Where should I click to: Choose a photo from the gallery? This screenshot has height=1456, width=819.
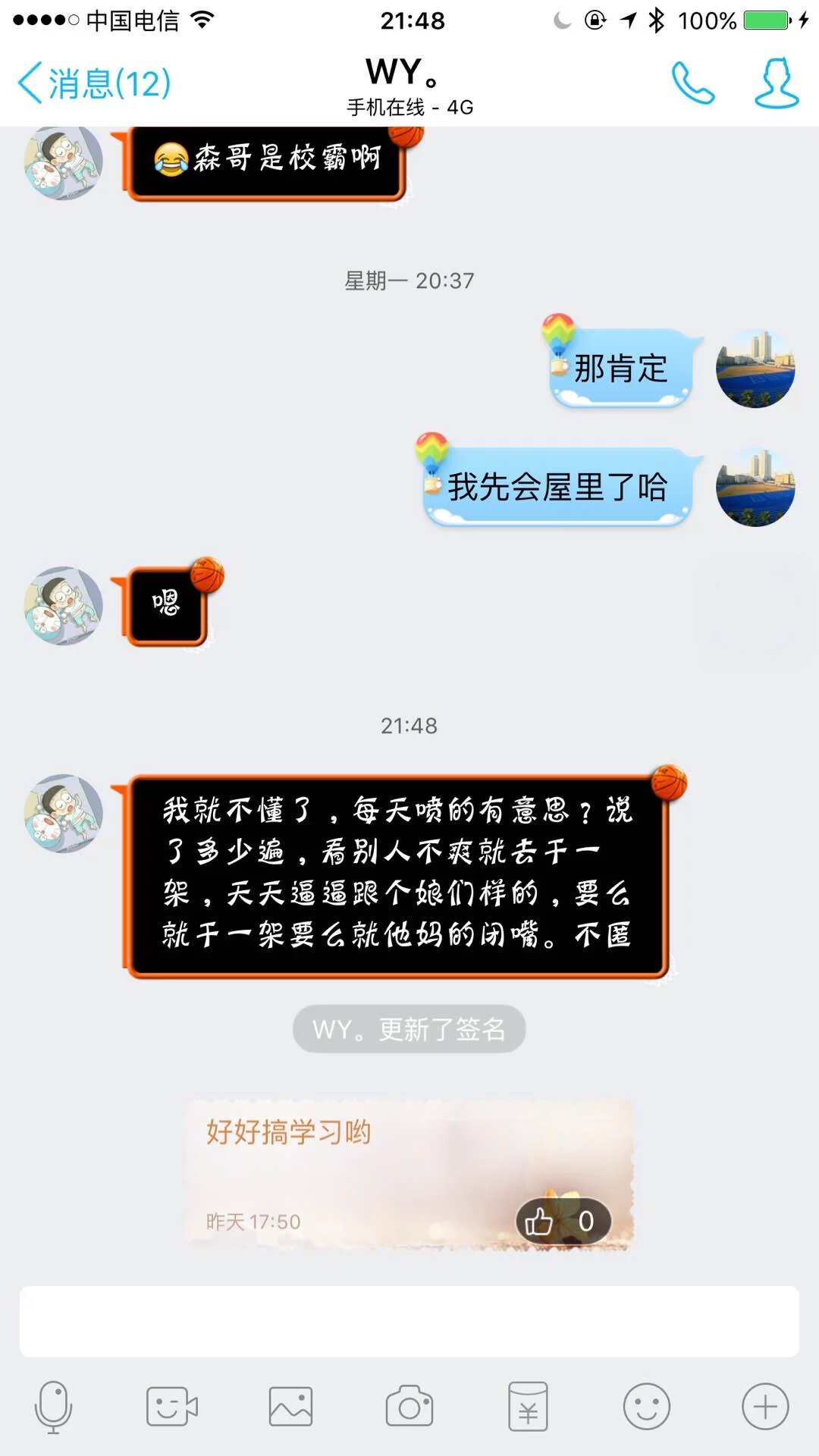point(290,1407)
